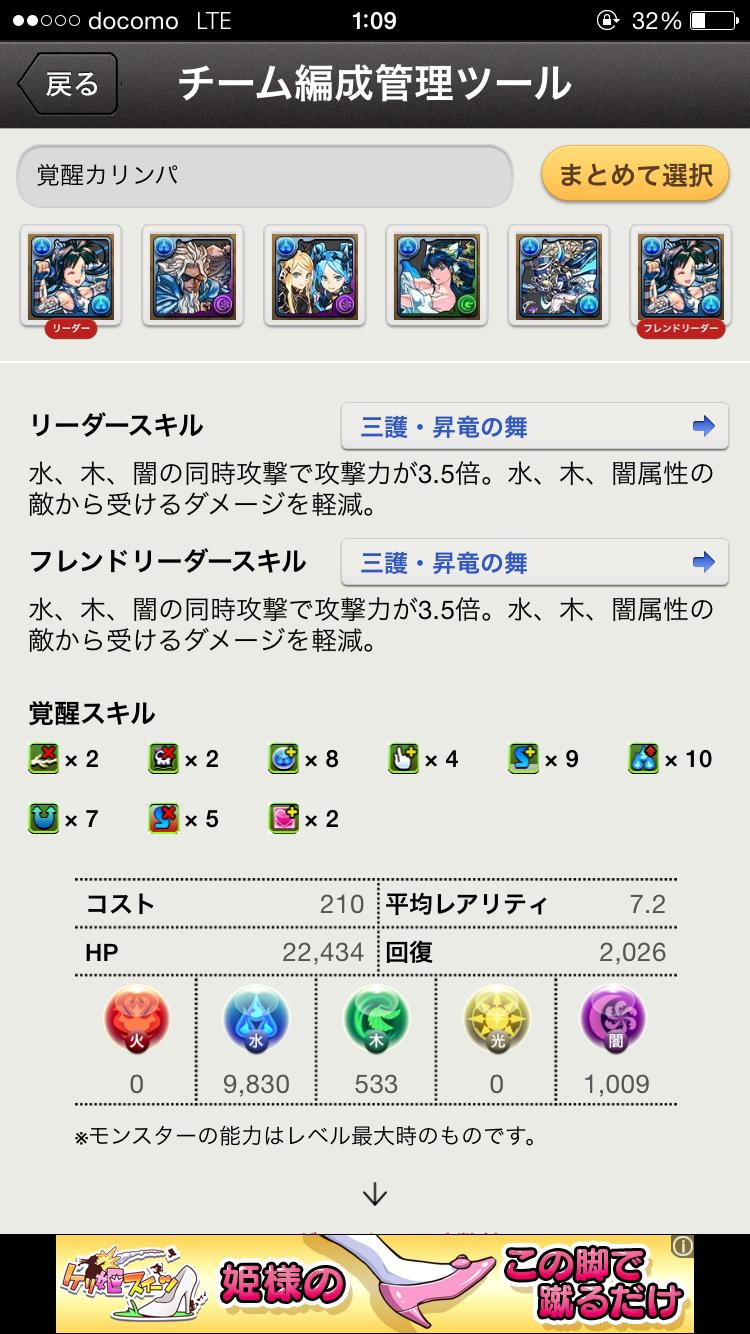Tap the まとめて選択 button
Image resolution: width=750 pixels, height=1334 pixels.
635,176
